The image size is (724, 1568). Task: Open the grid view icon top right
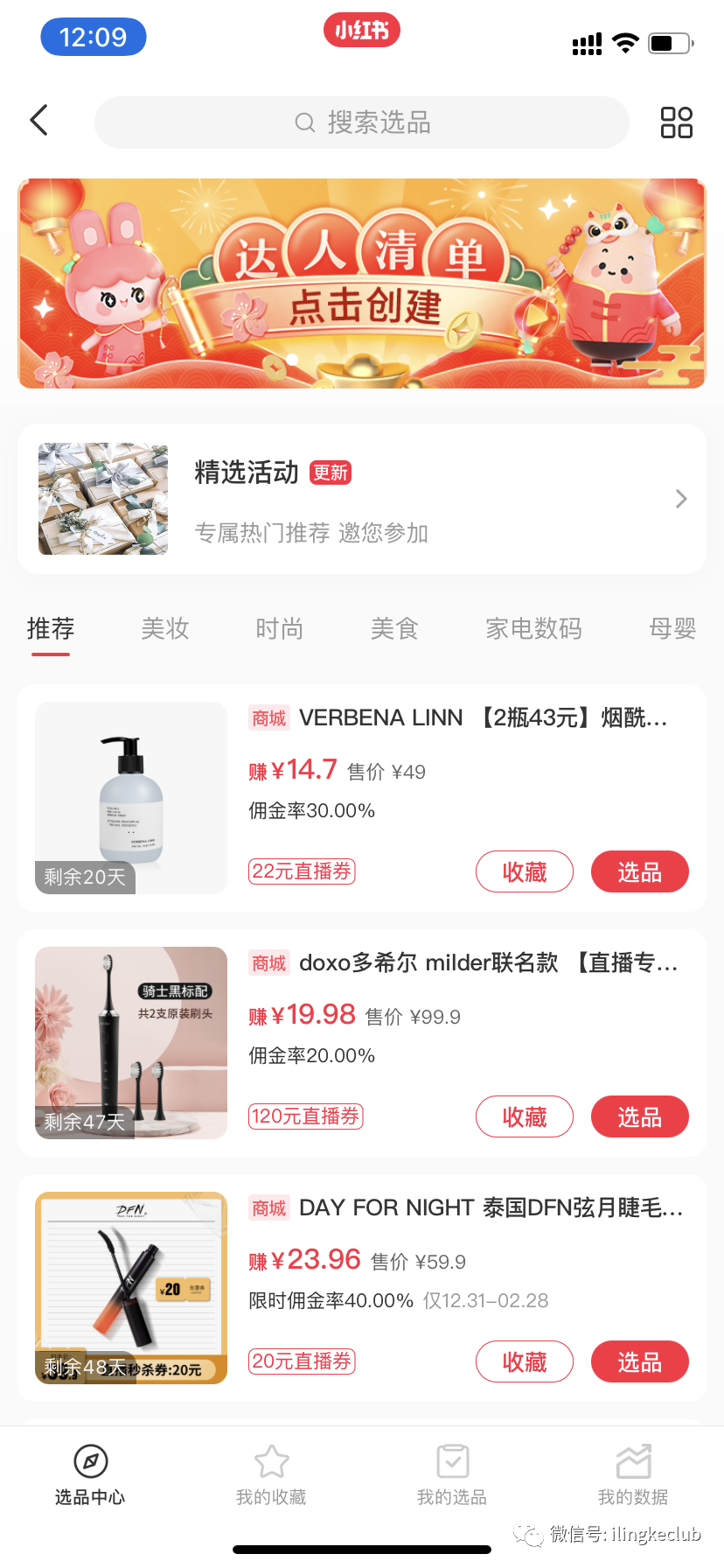[675, 122]
